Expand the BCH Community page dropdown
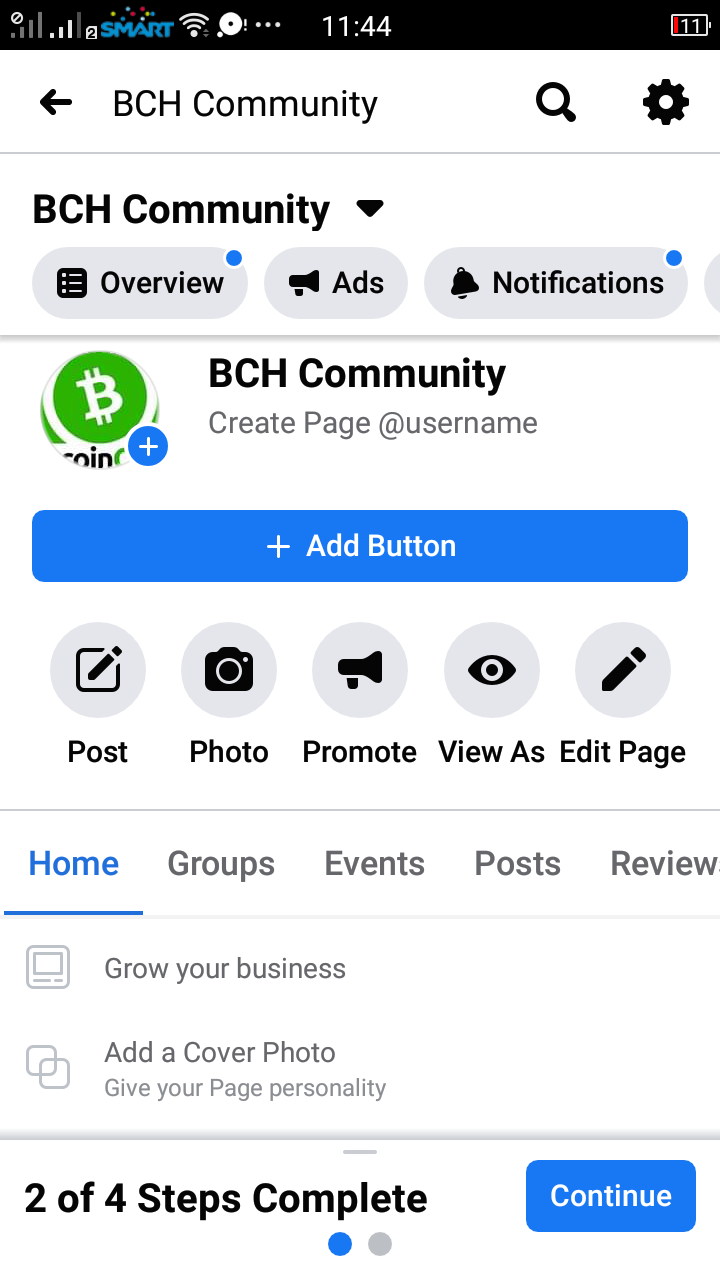The image size is (720, 1280). point(370,209)
